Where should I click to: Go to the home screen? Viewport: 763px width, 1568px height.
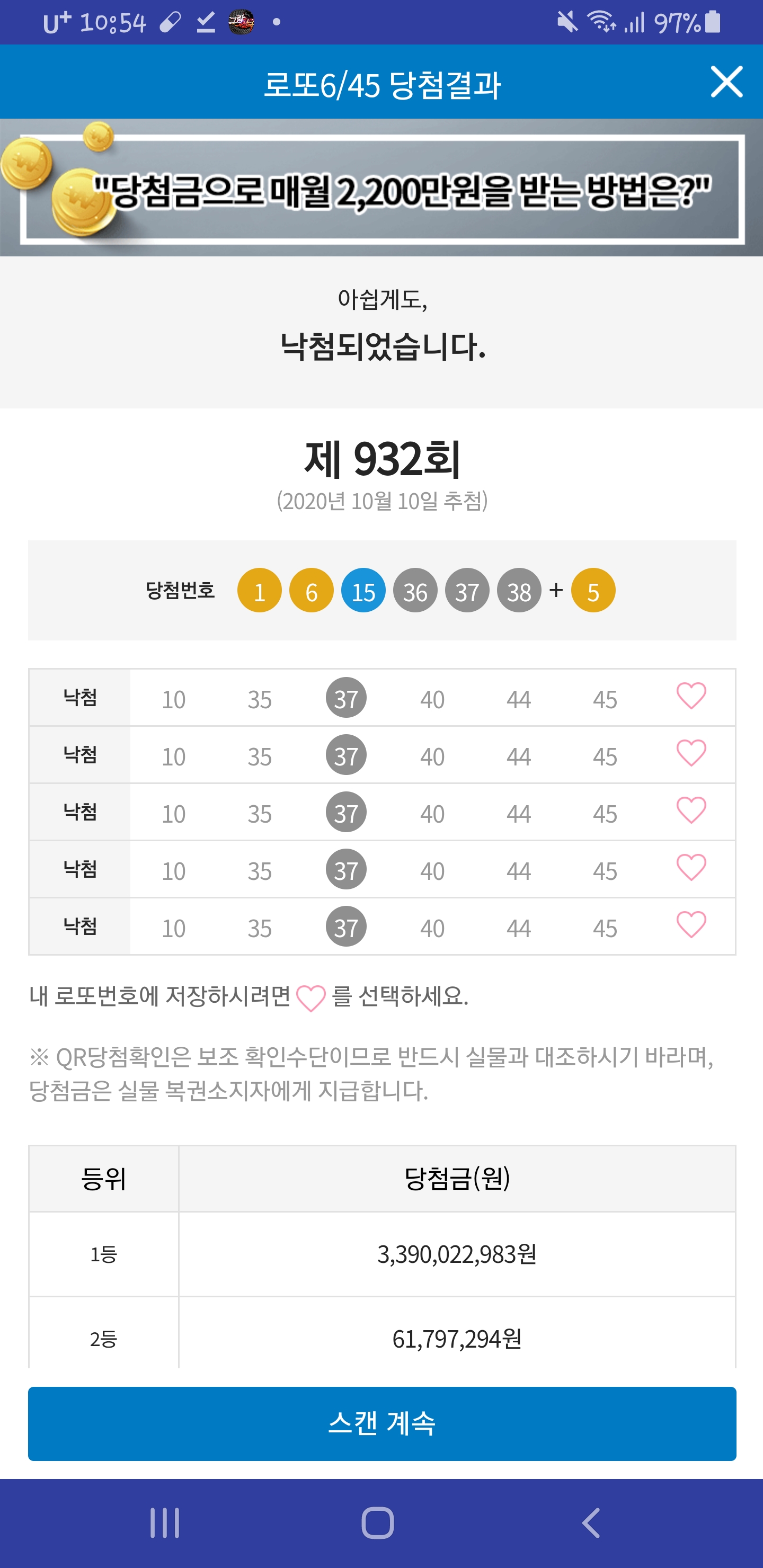point(378,1522)
